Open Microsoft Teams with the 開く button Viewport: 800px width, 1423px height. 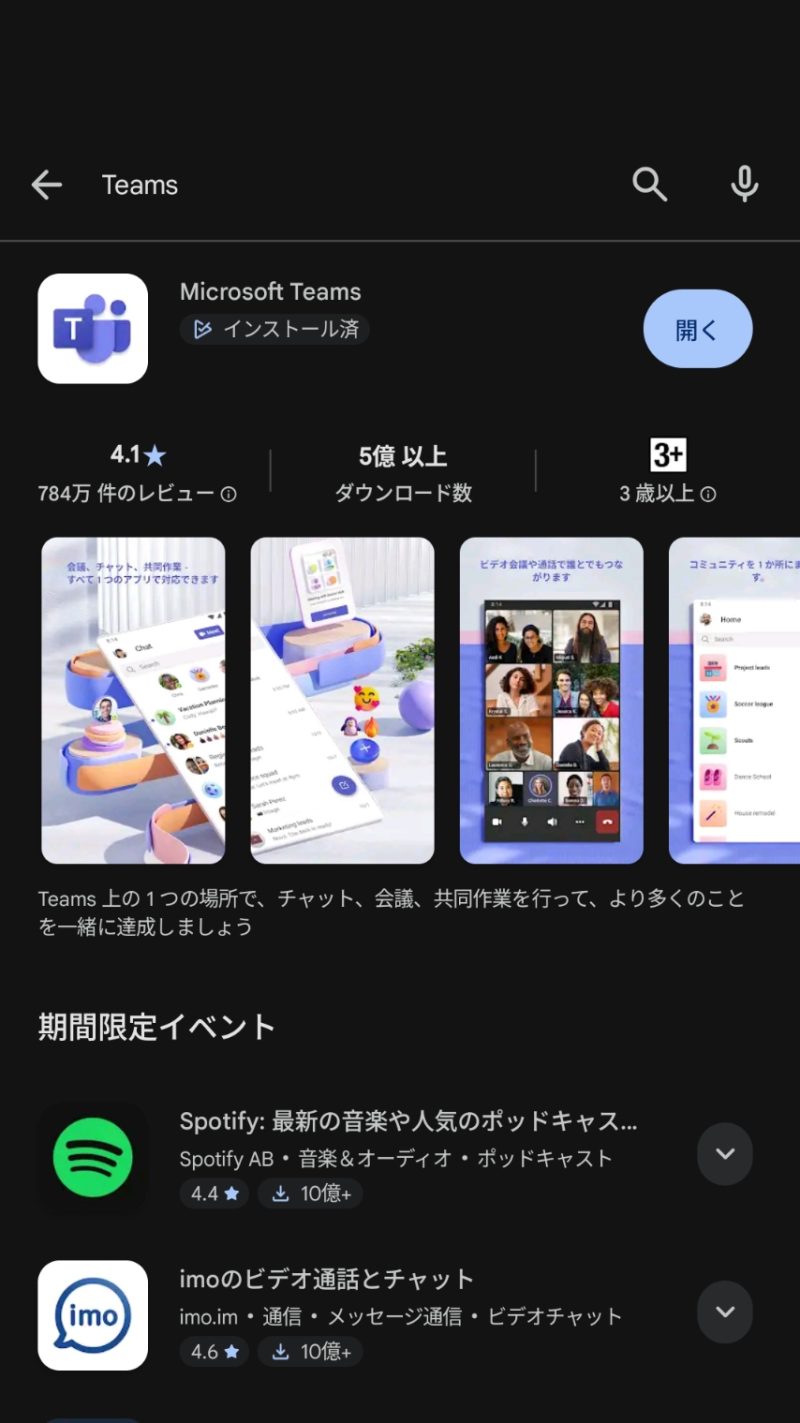point(697,329)
